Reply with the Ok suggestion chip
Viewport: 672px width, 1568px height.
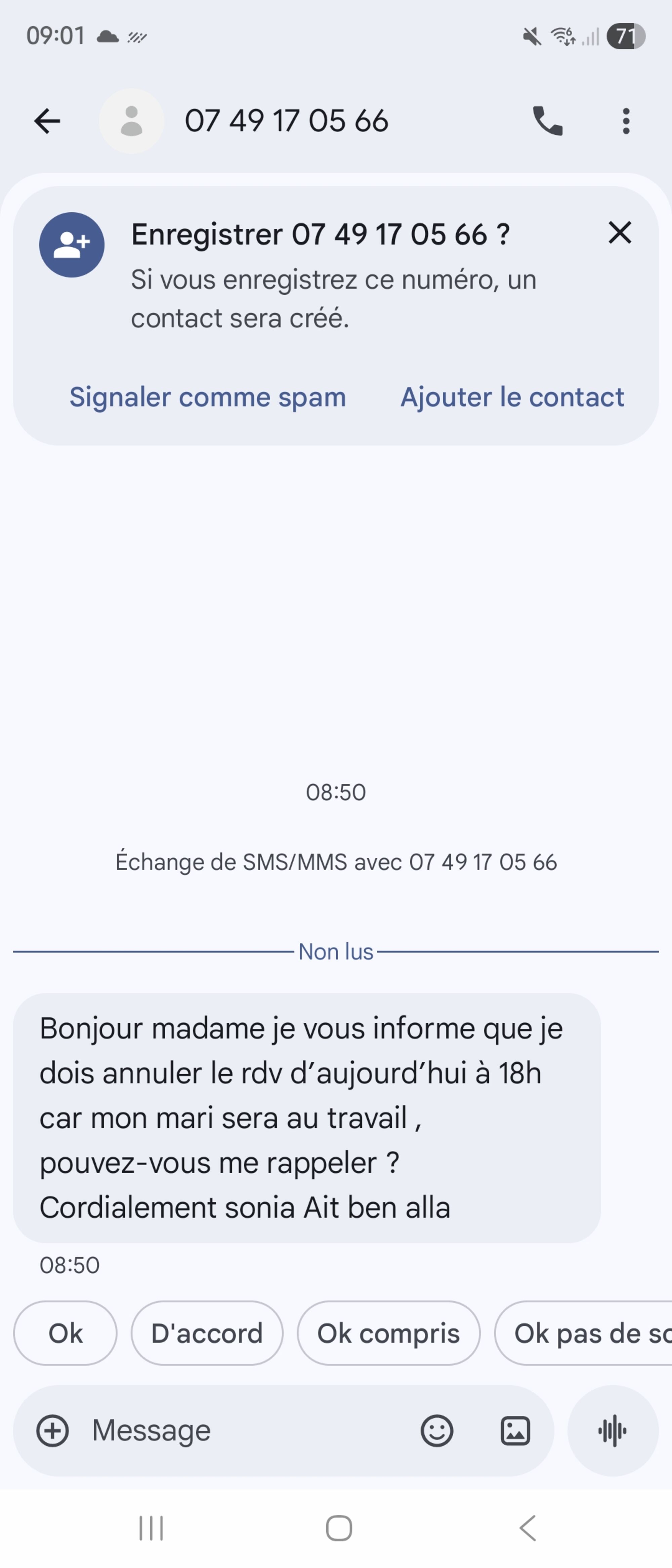[65, 1333]
